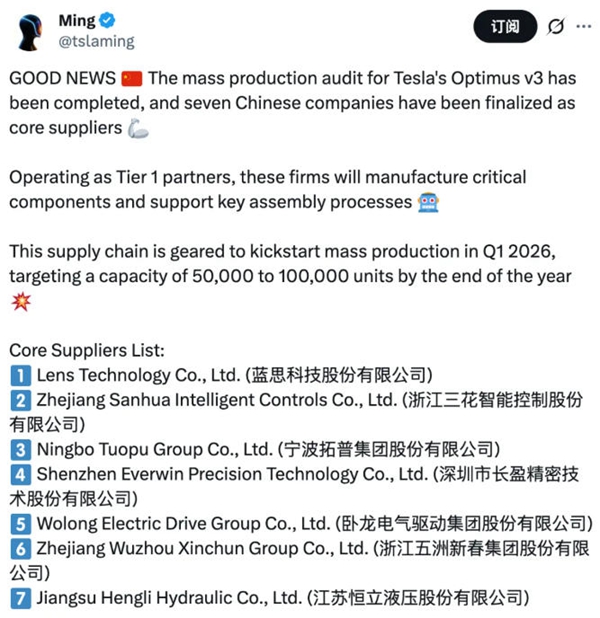Open Ming's profile avatar
Viewport: 600px width, 618px height.
tap(30, 30)
